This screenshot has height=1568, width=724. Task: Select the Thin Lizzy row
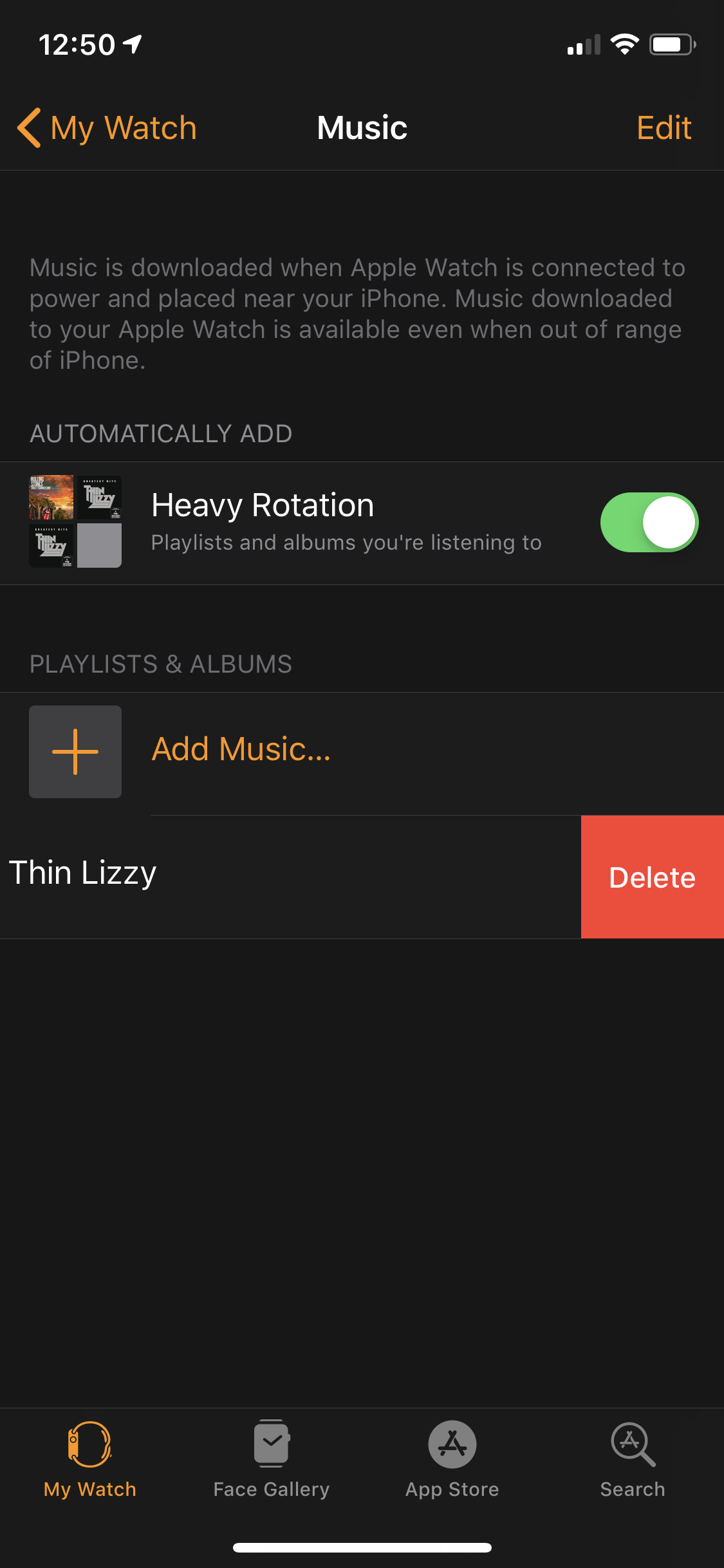(x=257, y=875)
